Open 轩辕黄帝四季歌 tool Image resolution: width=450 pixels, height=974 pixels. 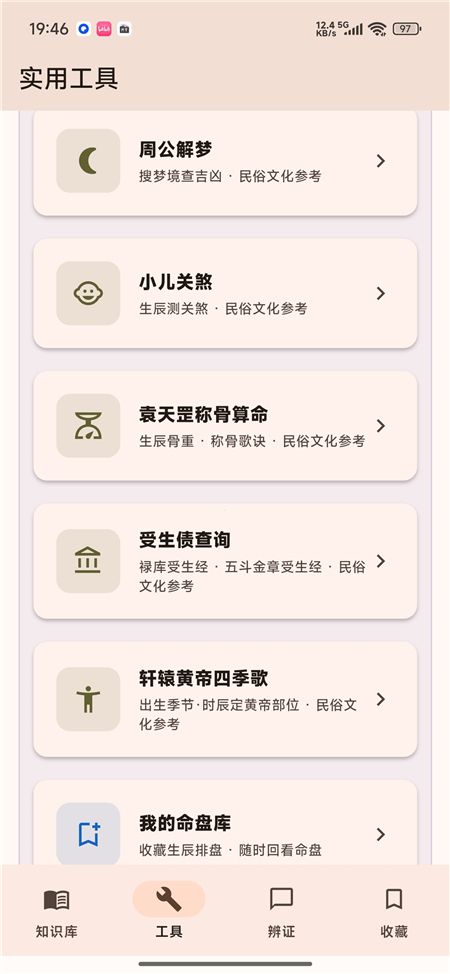(x=225, y=699)
